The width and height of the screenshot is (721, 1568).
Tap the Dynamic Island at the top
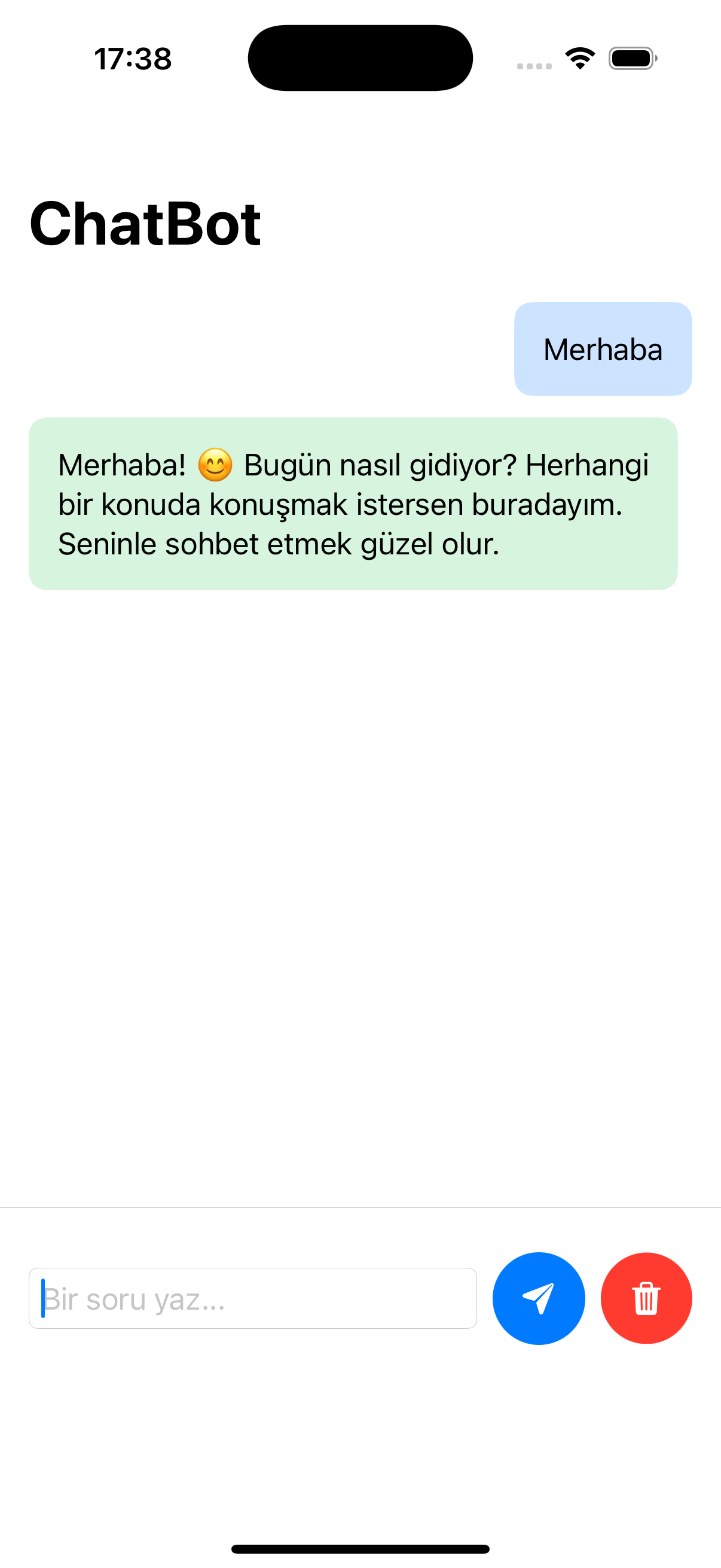(x=360, y=57)
